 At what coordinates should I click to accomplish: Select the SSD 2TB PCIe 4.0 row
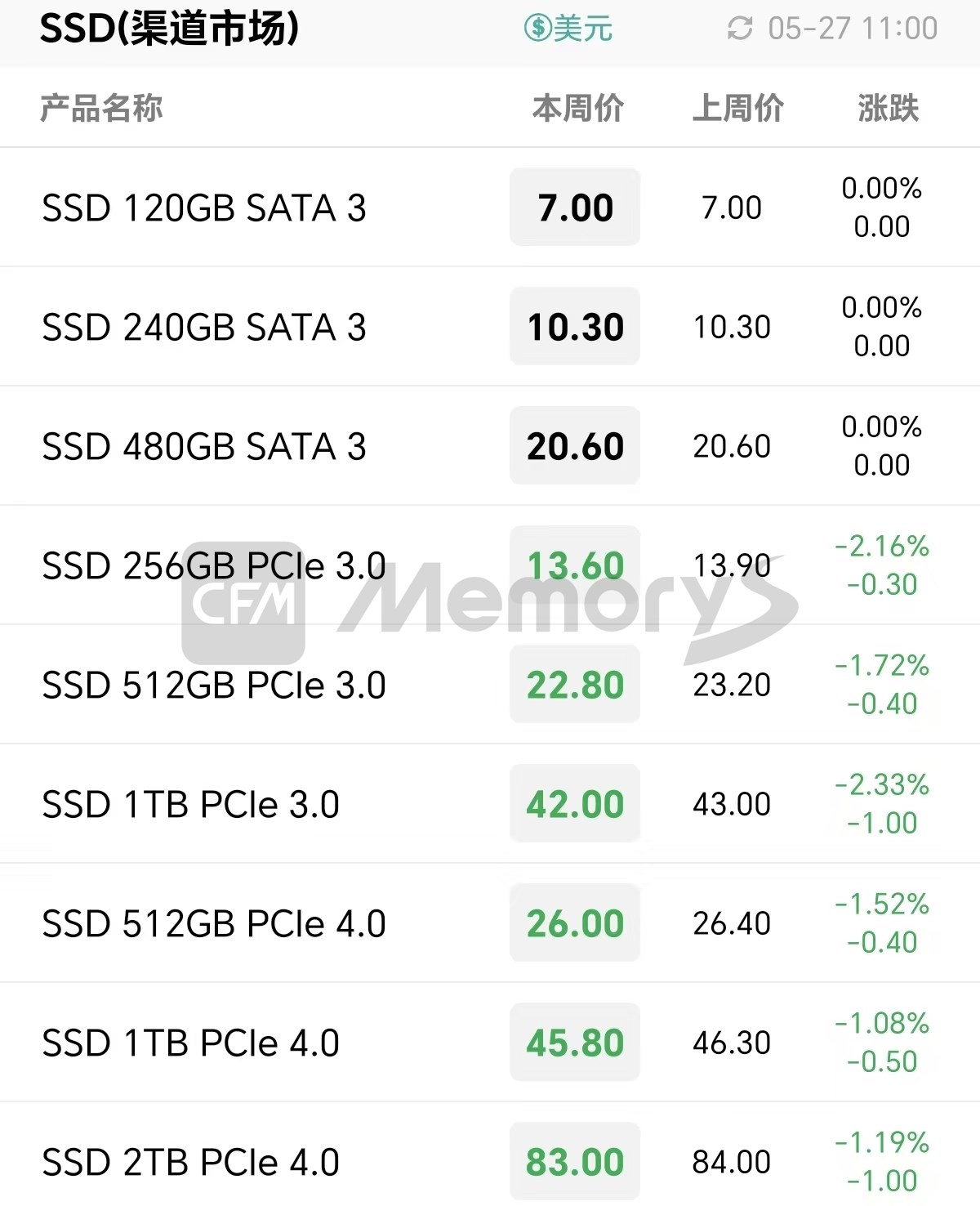pos(190,1162)
